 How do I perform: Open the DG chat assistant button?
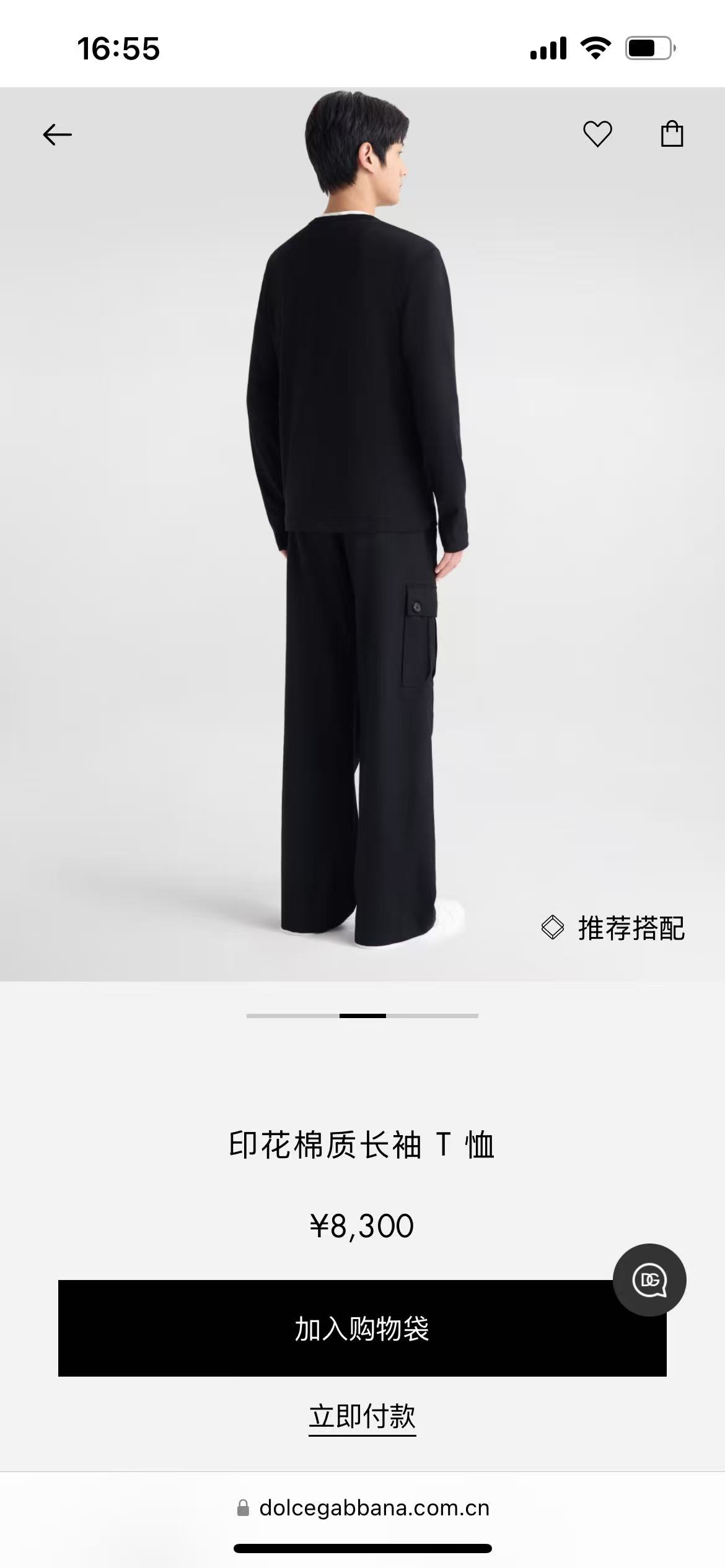coord(649,1279)
